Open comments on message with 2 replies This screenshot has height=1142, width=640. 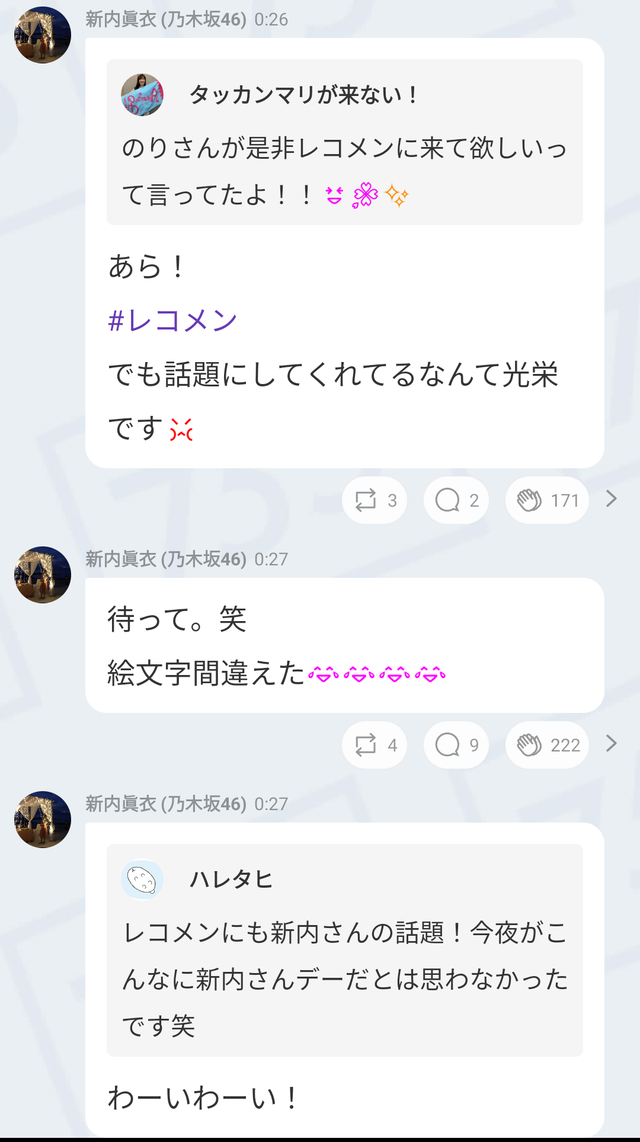(x=456, y=500)
